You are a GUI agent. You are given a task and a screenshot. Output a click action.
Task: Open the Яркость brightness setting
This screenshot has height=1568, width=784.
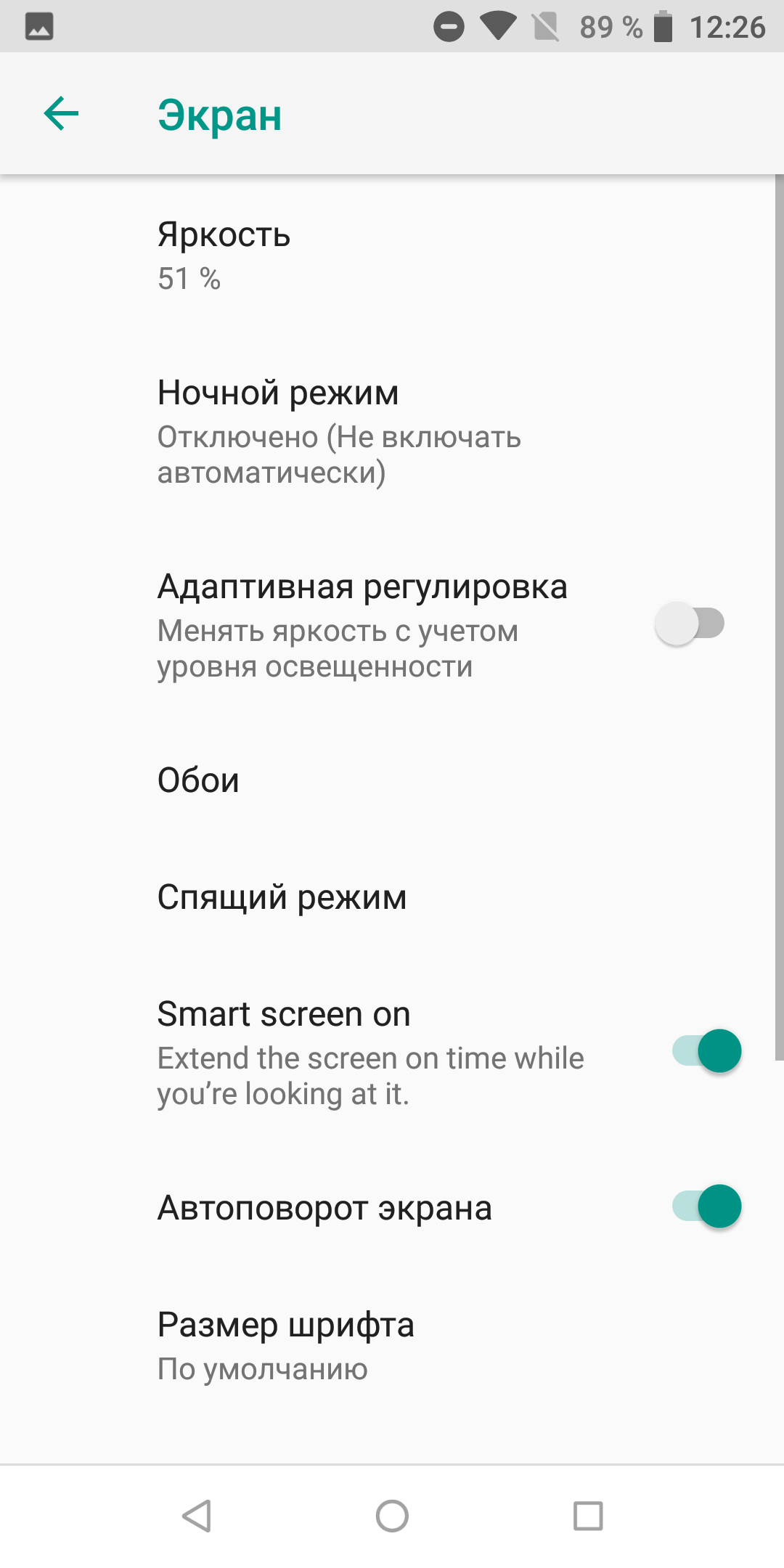click(x=392, y=256)
